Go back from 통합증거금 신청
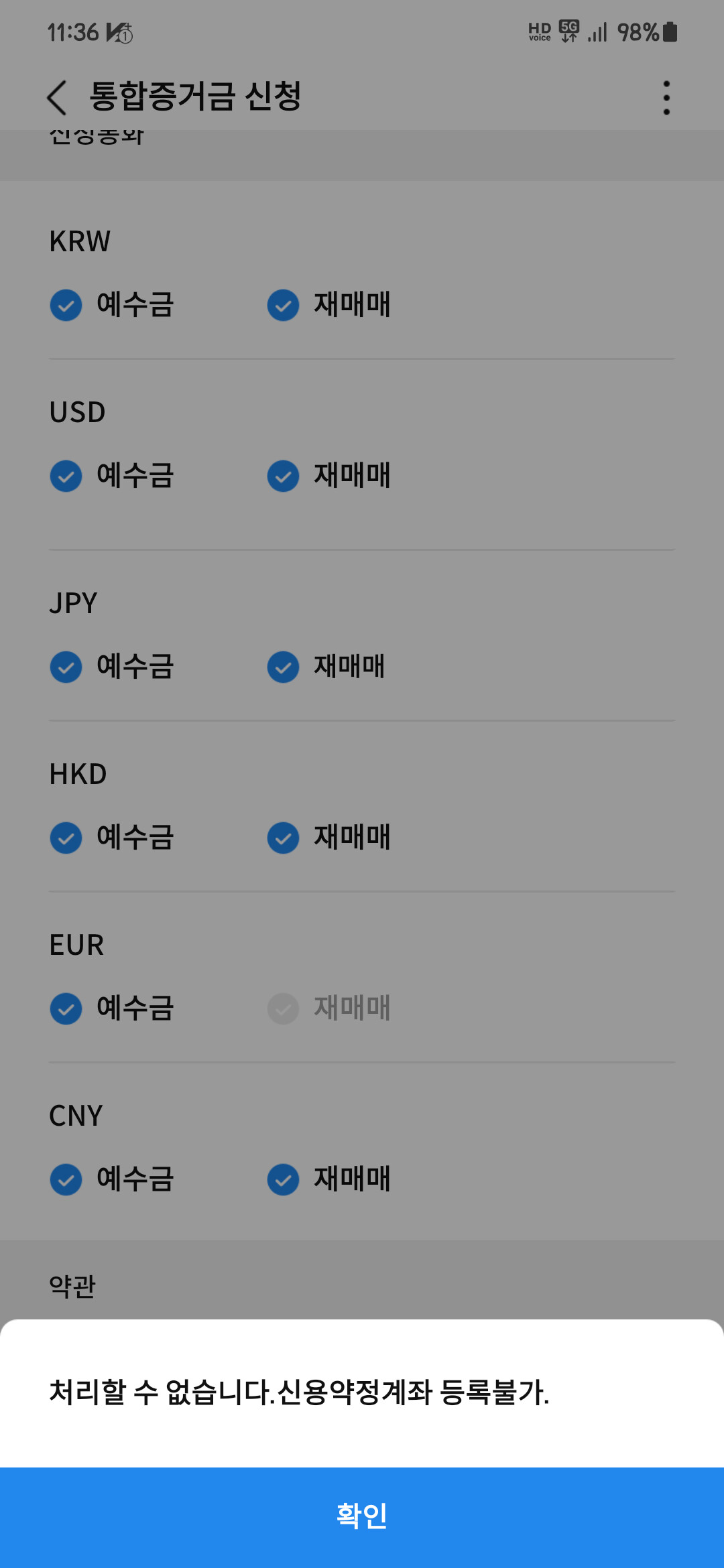This screenshot has width=724, height=1568. pyautogui.click(x=58, y=97)
